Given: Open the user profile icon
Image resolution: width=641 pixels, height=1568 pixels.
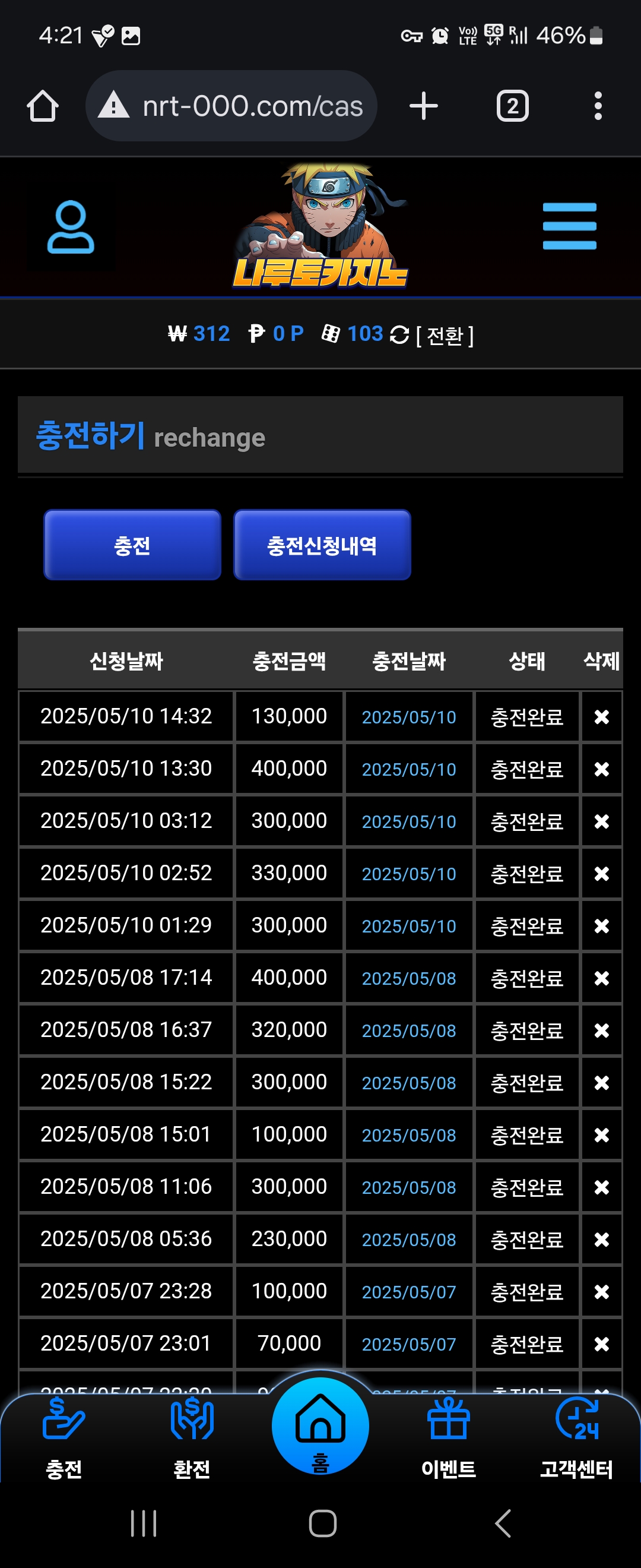Looking at the screenshot, I should [71, 227].
